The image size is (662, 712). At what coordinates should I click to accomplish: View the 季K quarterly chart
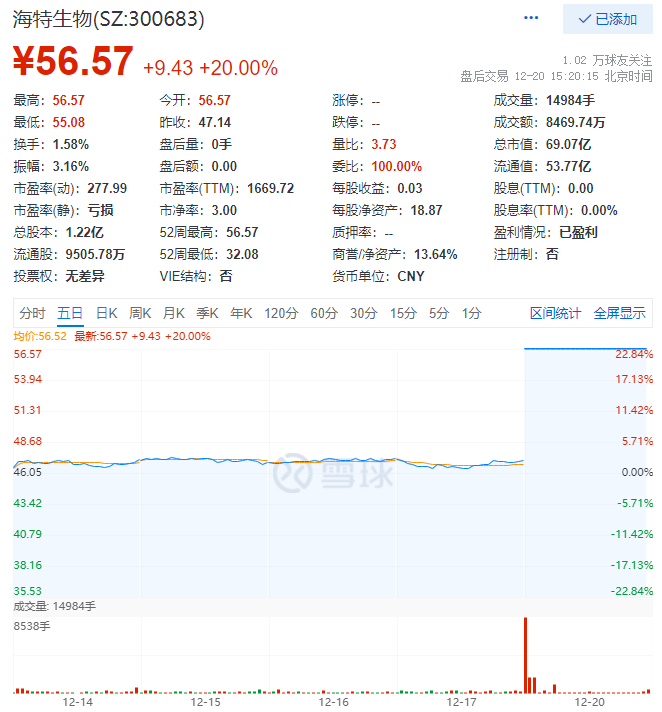[207, 313]
